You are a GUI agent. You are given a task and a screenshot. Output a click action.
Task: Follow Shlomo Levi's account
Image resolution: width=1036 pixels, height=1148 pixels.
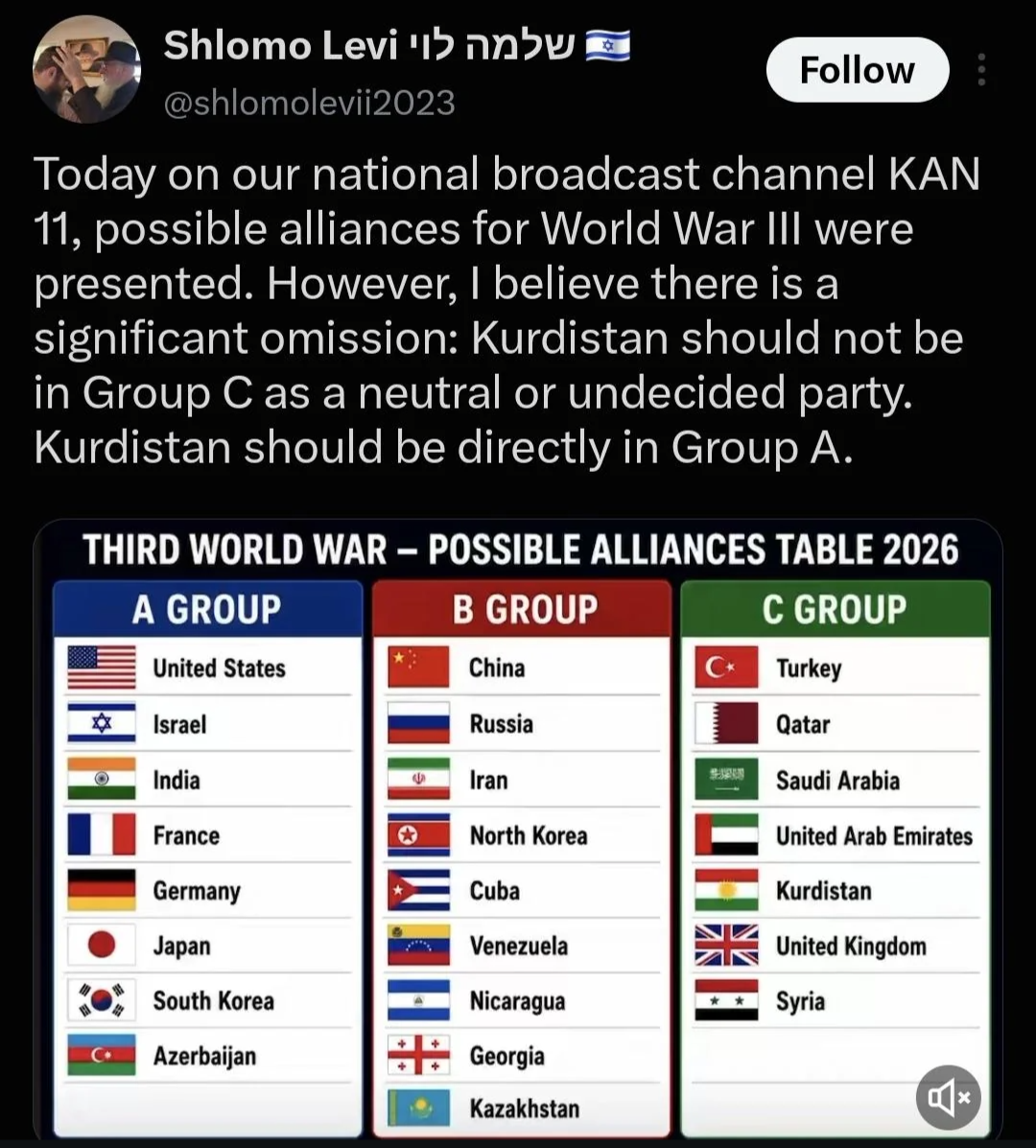coord(858,70)
